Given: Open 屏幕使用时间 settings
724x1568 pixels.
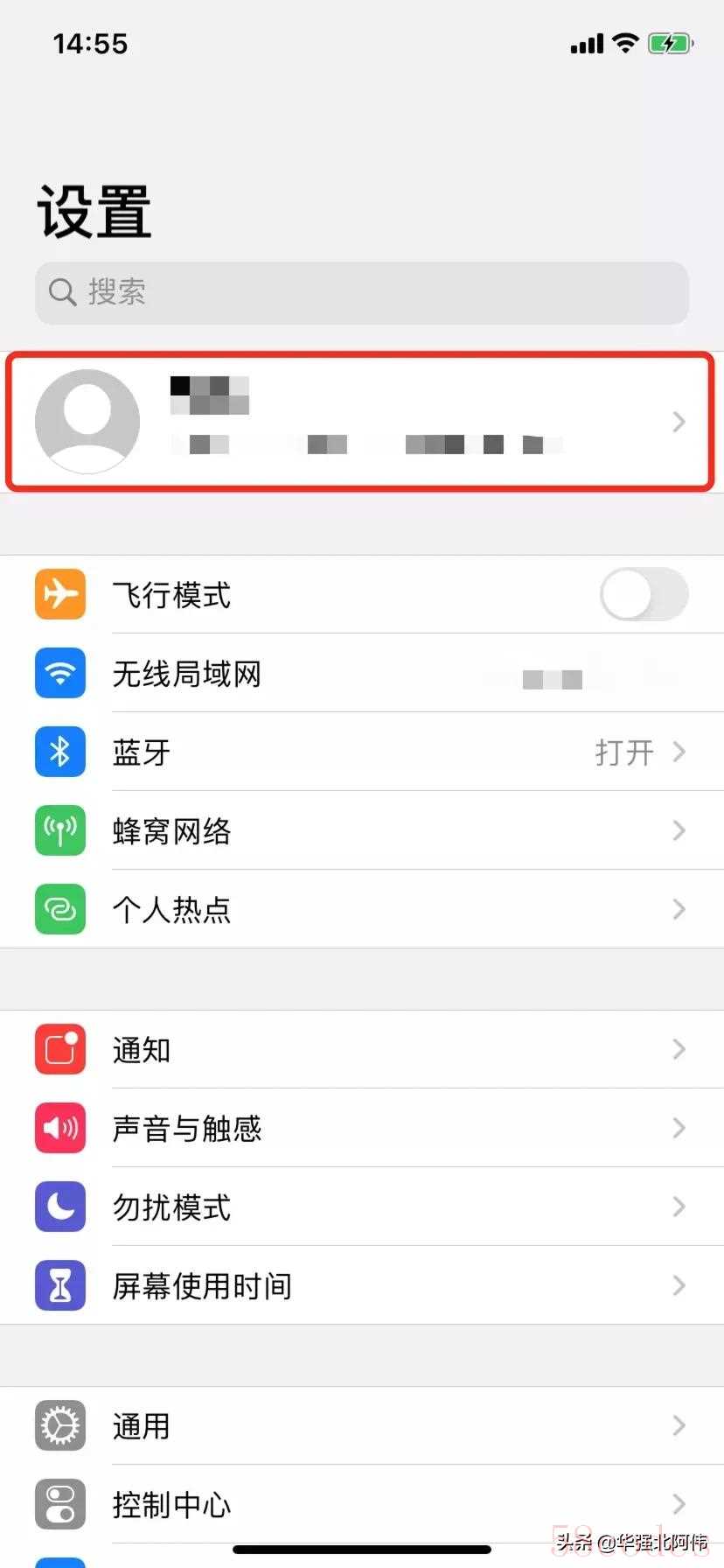Looking at the screenshot, I should (x=362, y=1286).
